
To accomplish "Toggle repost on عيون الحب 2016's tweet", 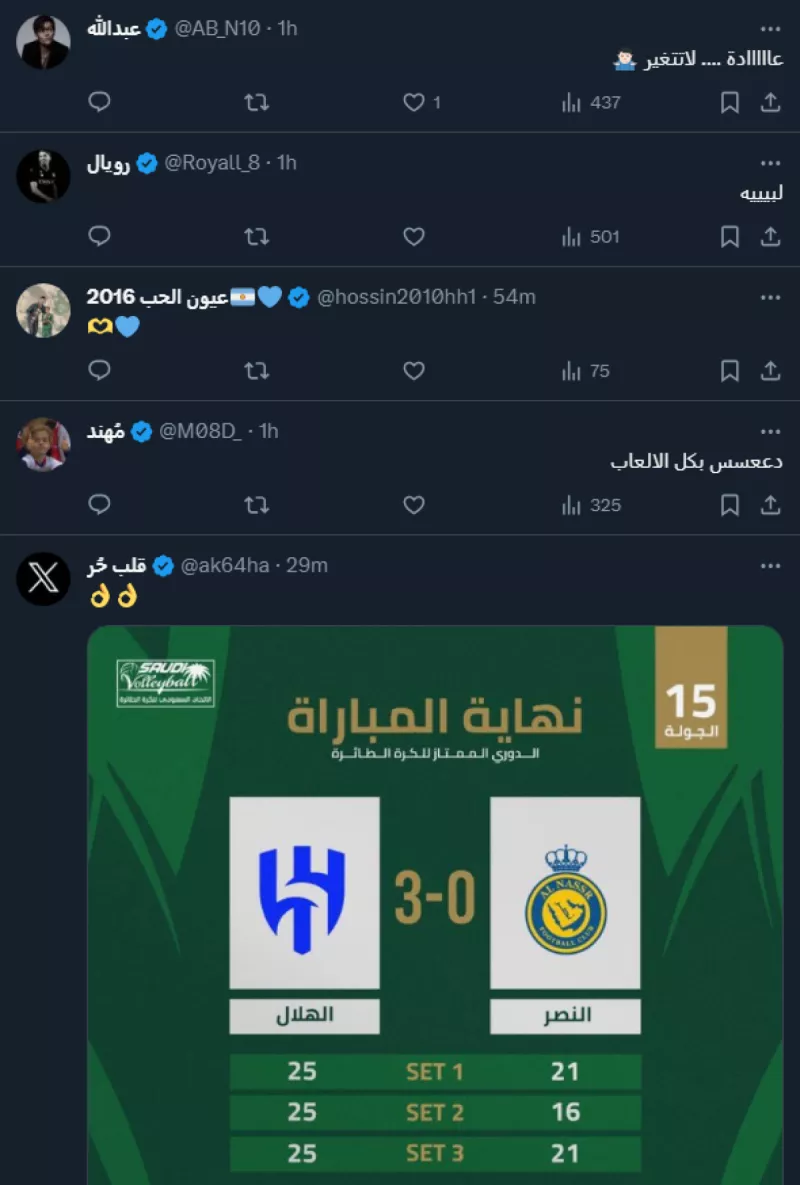I will point(256,370).
